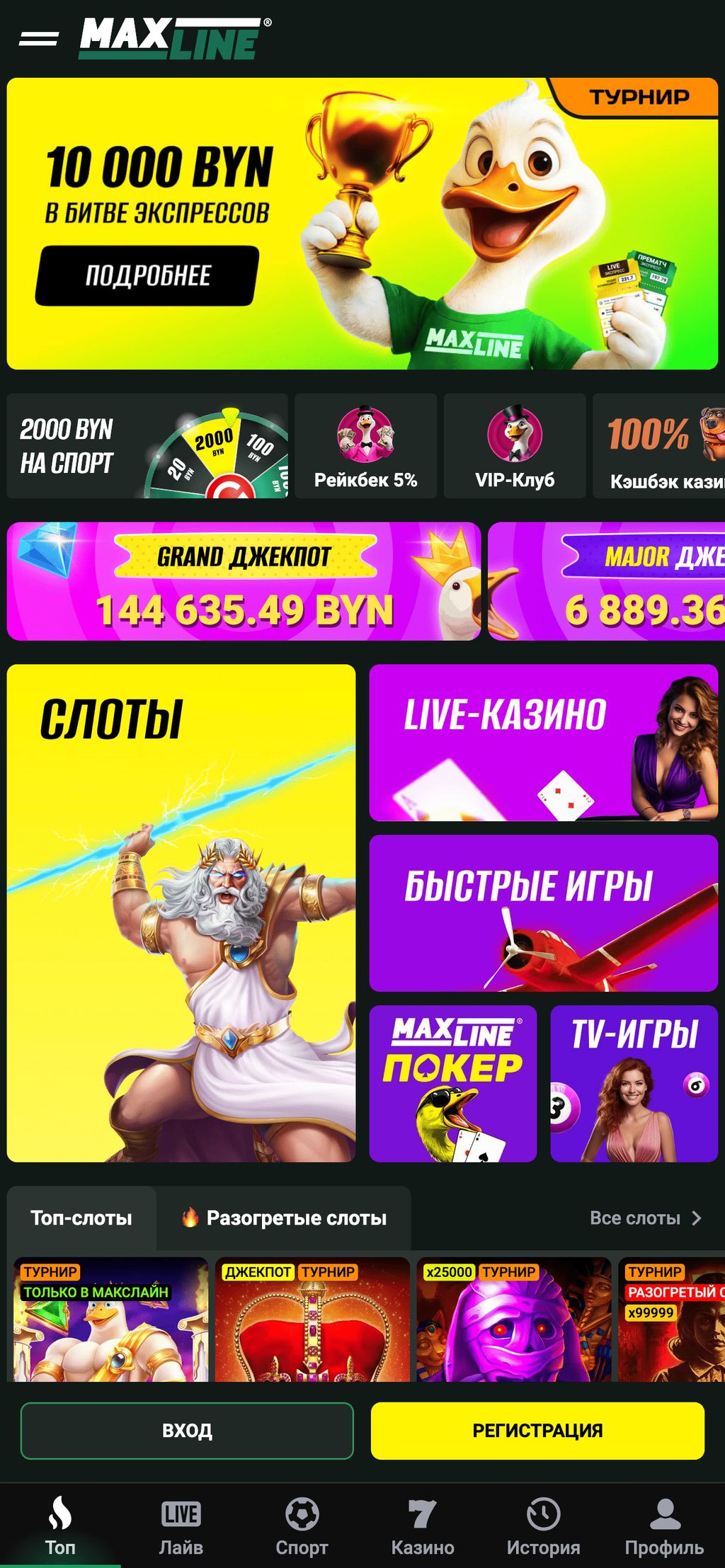Switch to the Лайв tab
The image size is (725, 1568).
[181, 1528]
